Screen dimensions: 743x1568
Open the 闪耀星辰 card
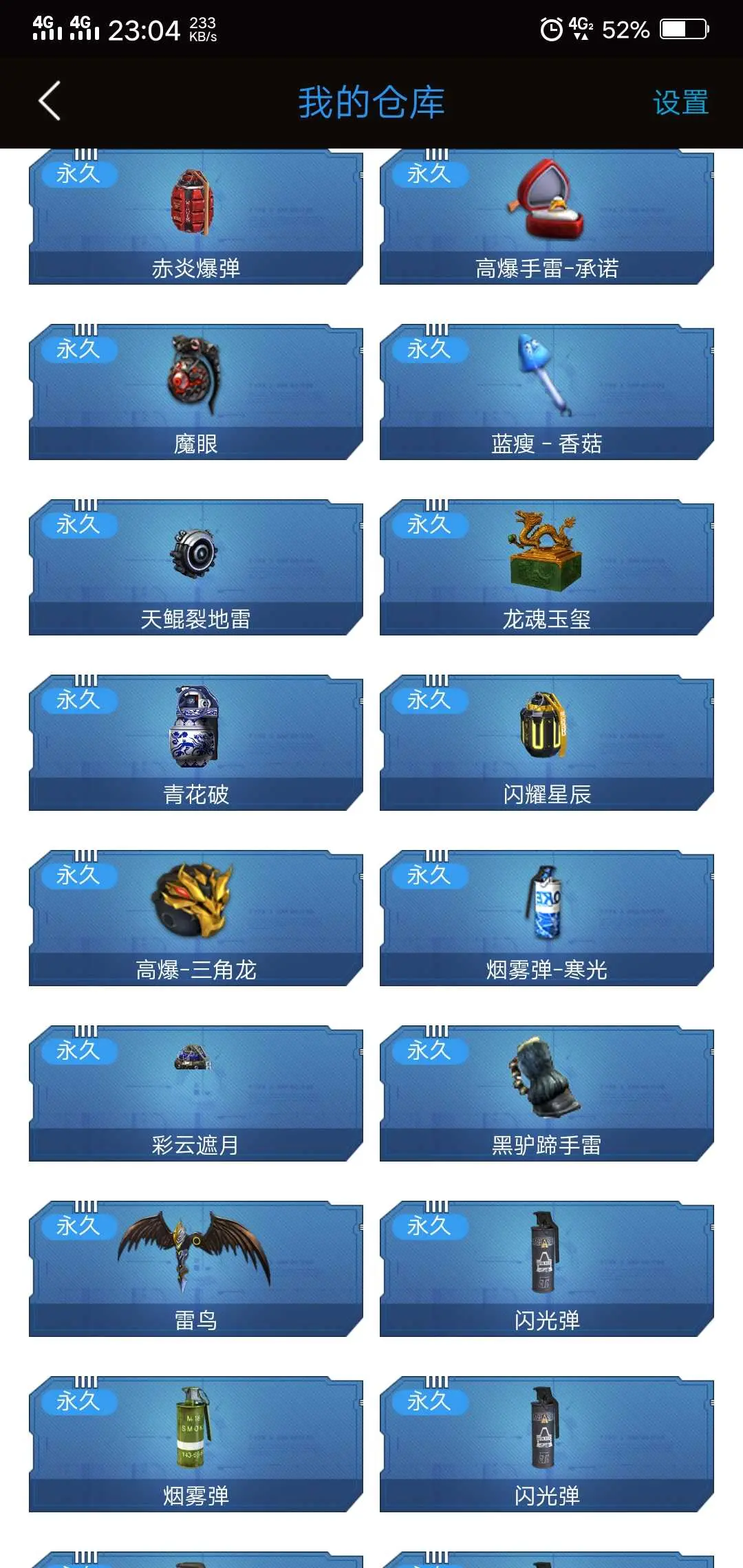coord(547,743)
